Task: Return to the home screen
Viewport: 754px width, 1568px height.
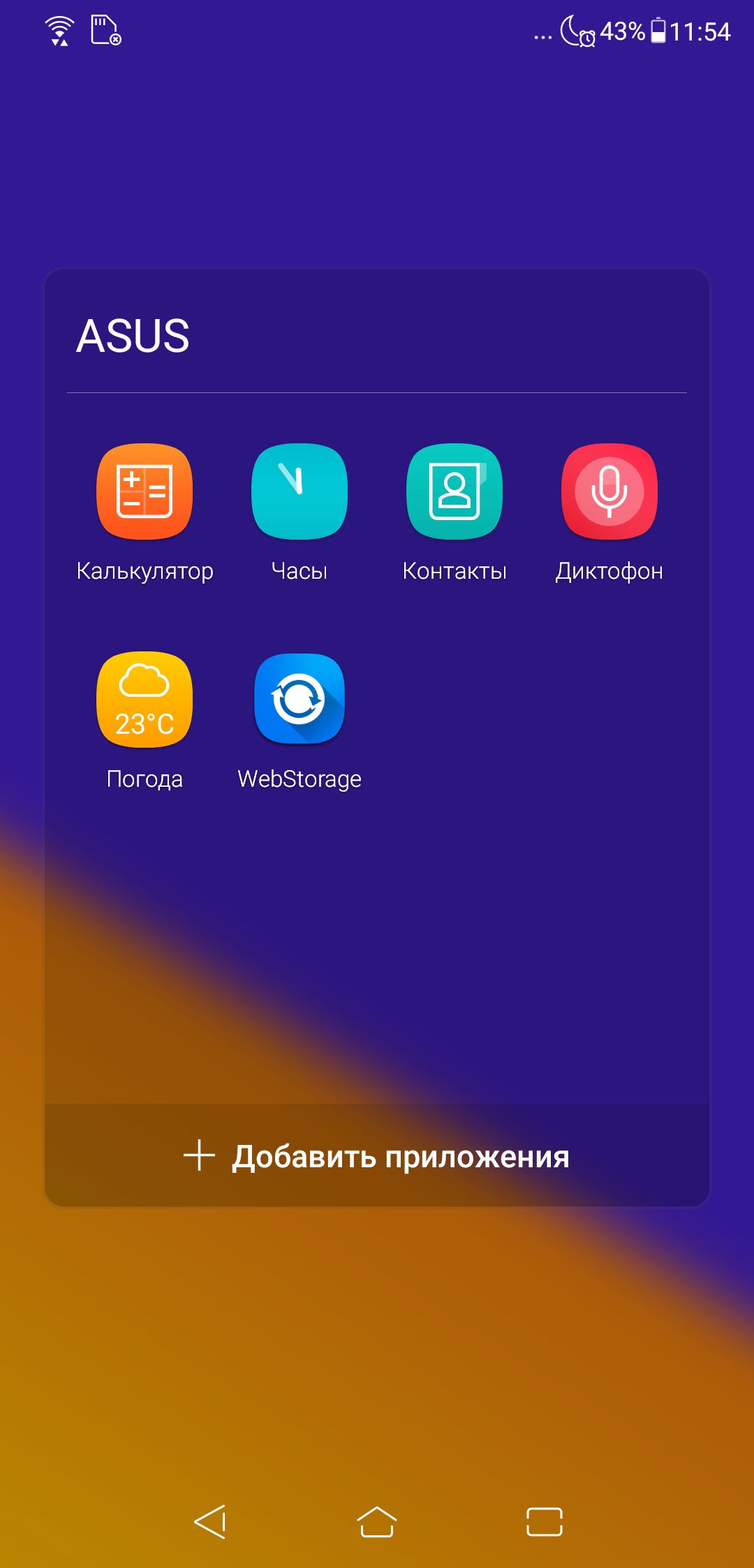Action: (377, 1521)
